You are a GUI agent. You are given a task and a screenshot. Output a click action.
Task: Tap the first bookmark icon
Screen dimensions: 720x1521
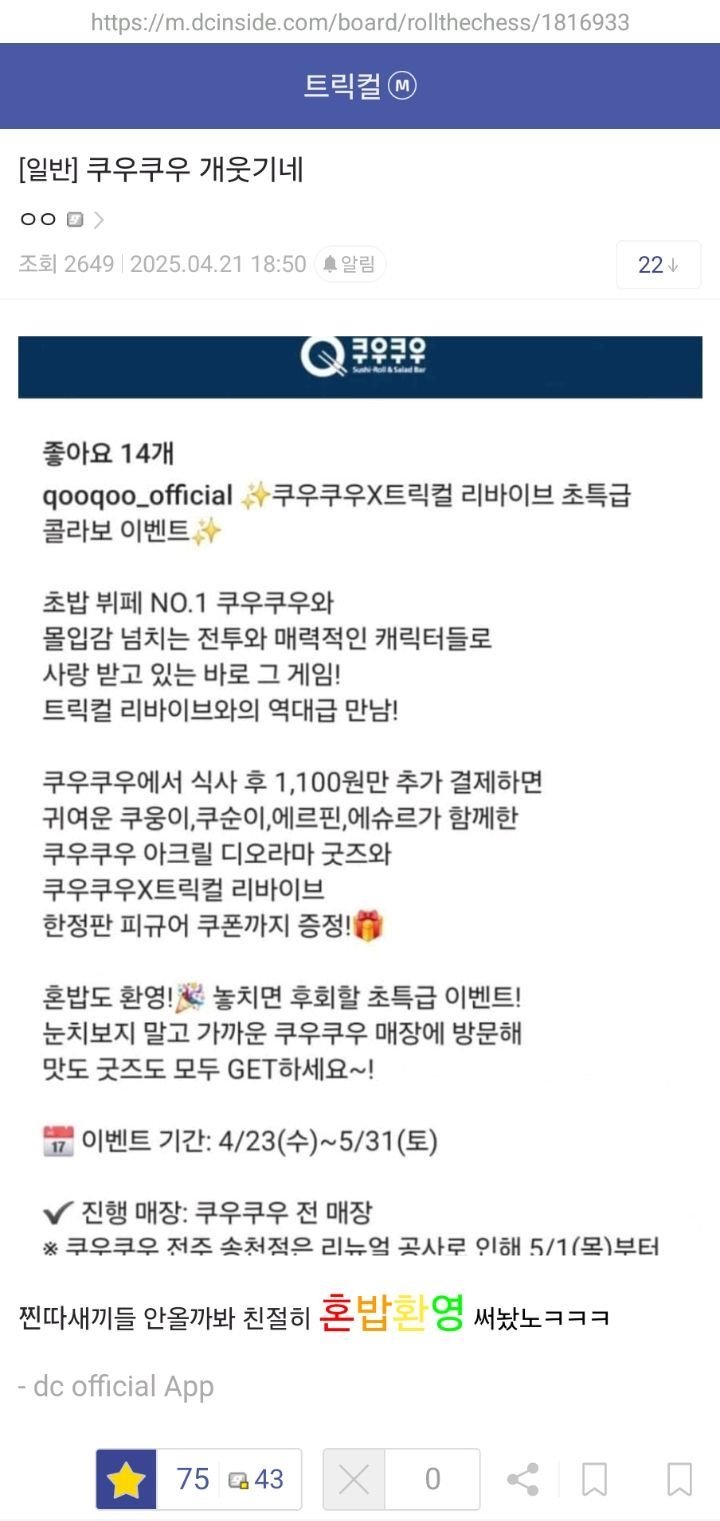(x=594, y=1479)
